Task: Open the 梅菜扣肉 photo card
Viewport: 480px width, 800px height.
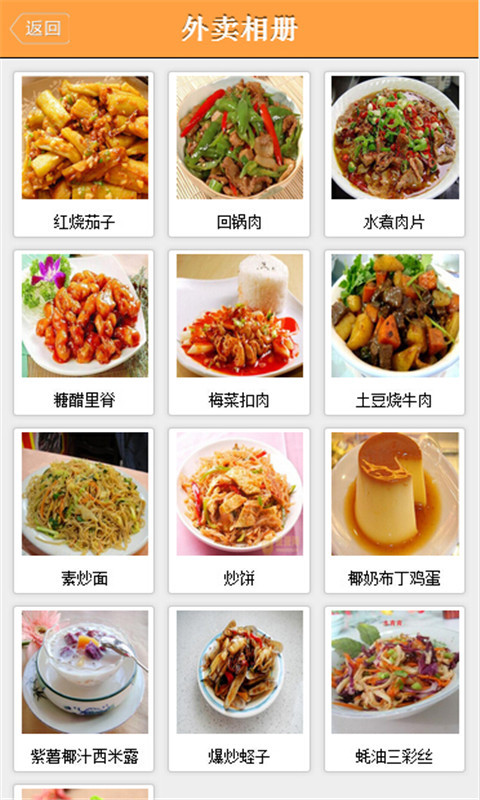Action: pyautogui.click(x=239, y=333)
